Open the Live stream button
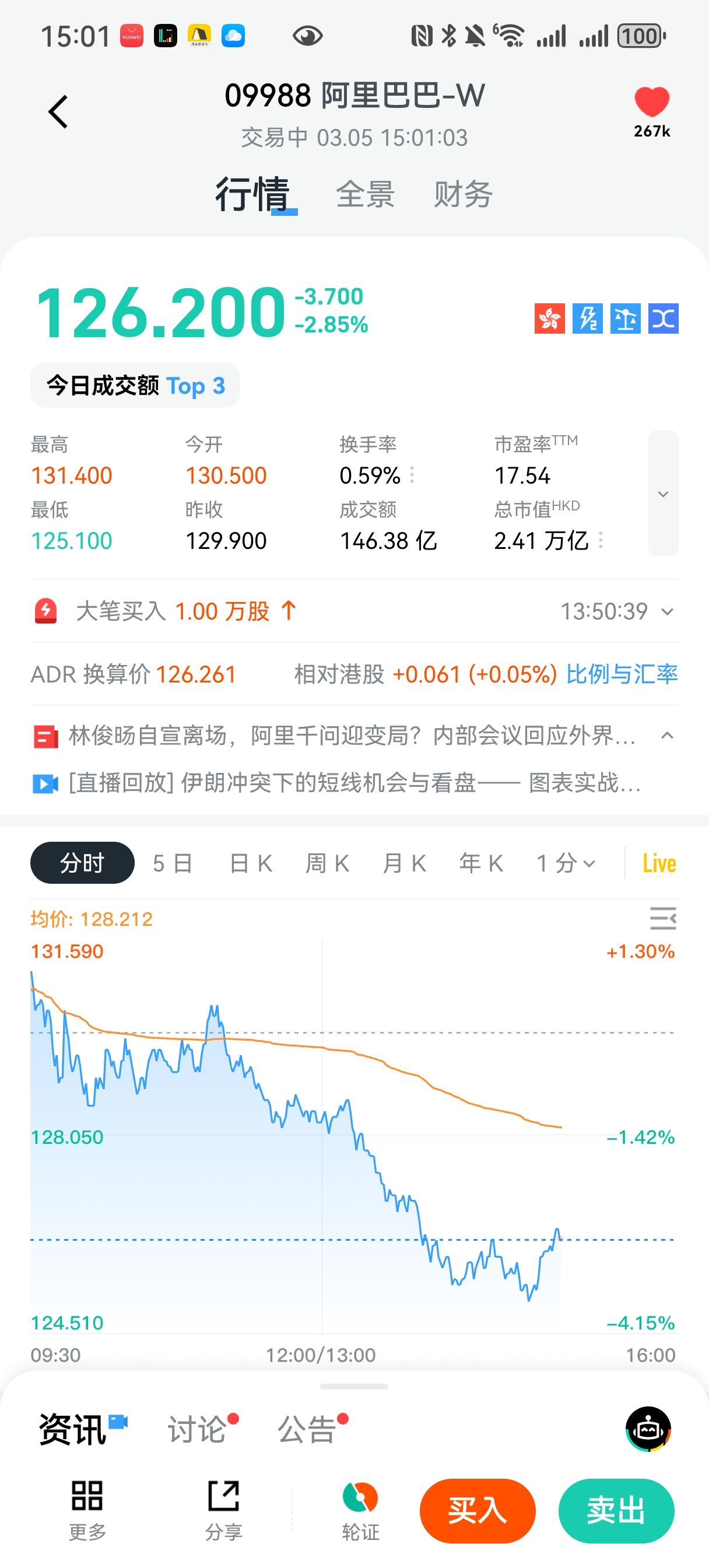This screenshot has width=709, height=1568. point(659,863)
